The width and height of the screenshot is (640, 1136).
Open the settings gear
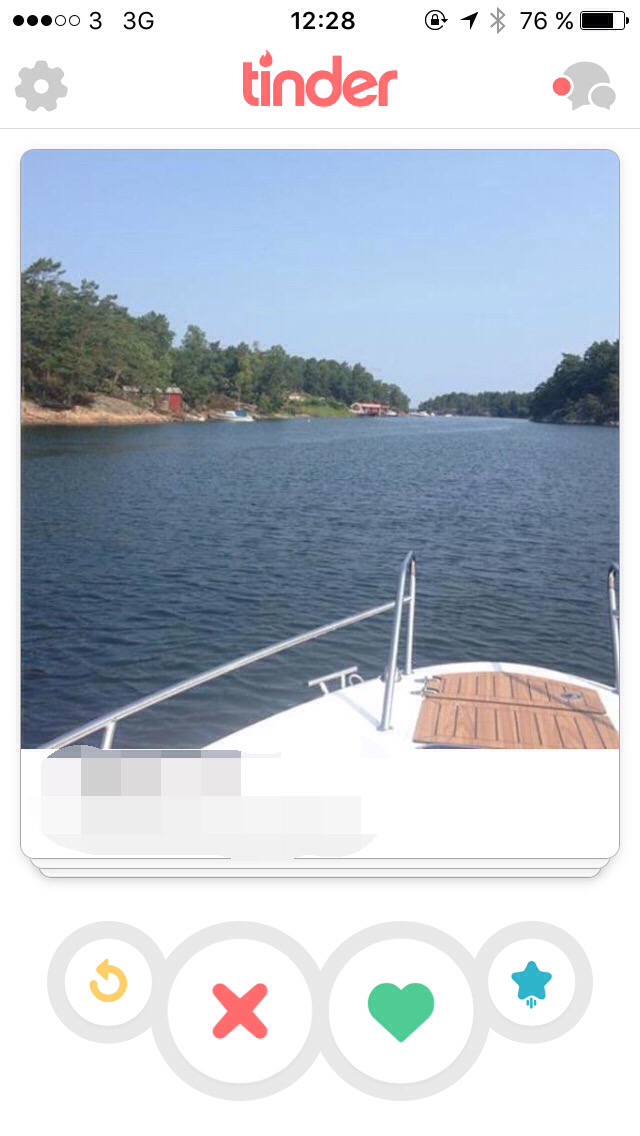41,86
